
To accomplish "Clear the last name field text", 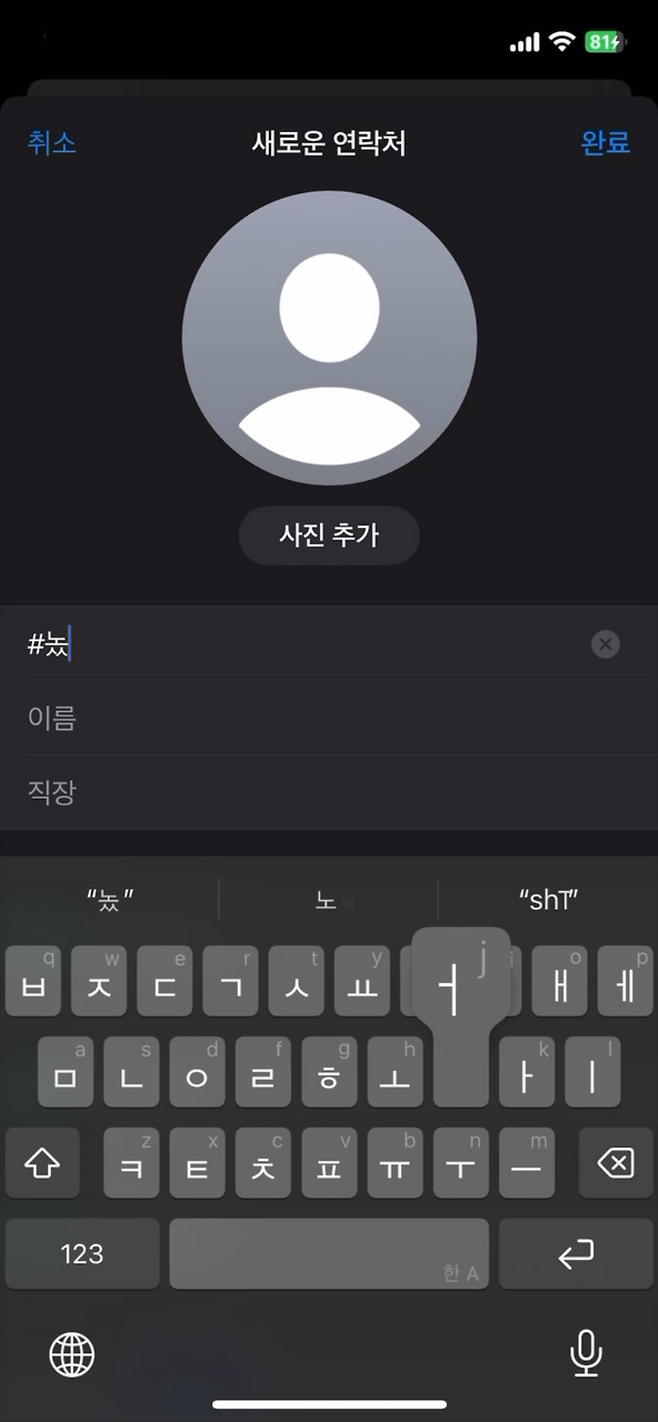I will 605,644.
